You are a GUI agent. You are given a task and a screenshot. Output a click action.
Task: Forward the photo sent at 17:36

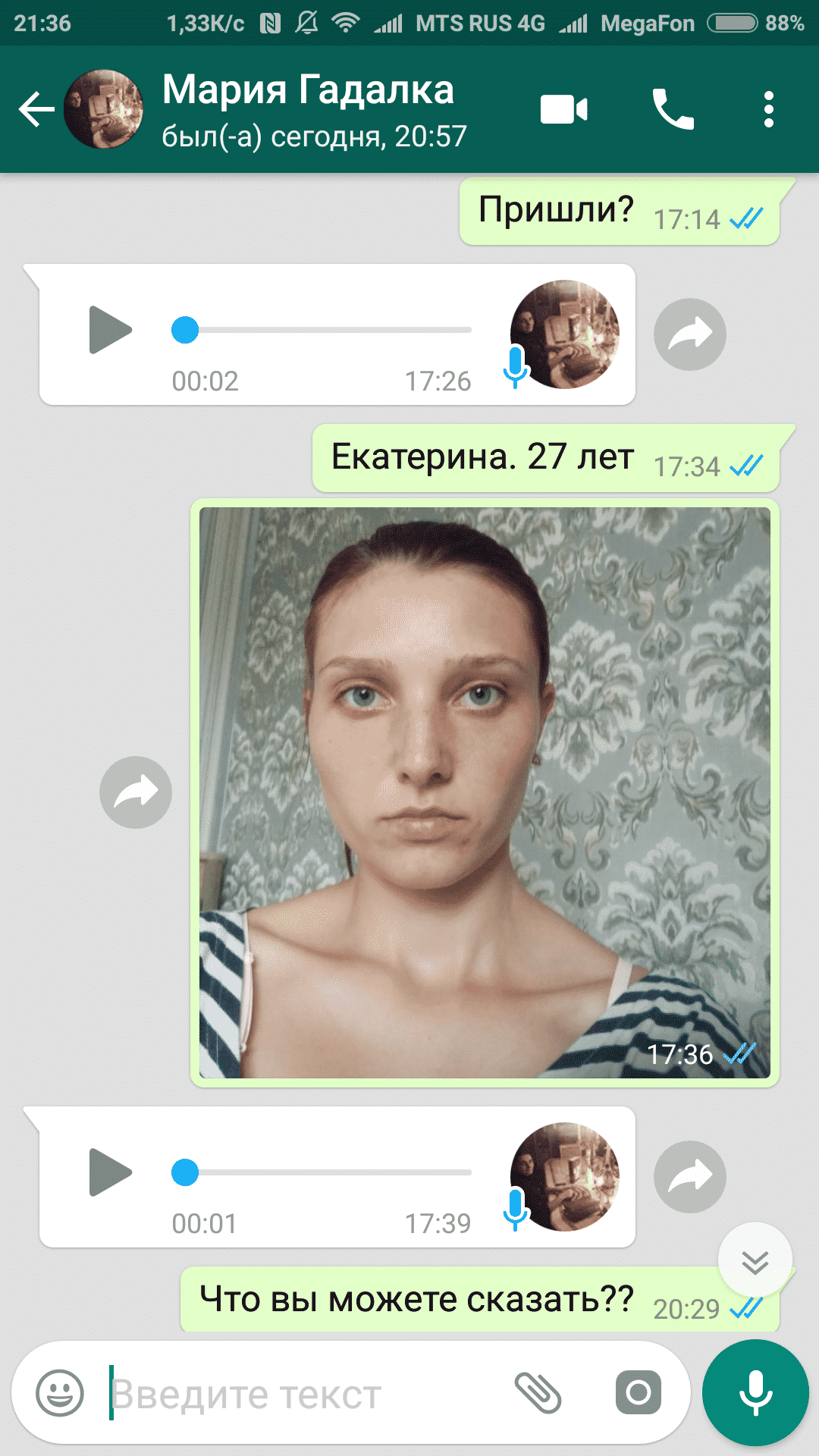[x=136, y=792]
